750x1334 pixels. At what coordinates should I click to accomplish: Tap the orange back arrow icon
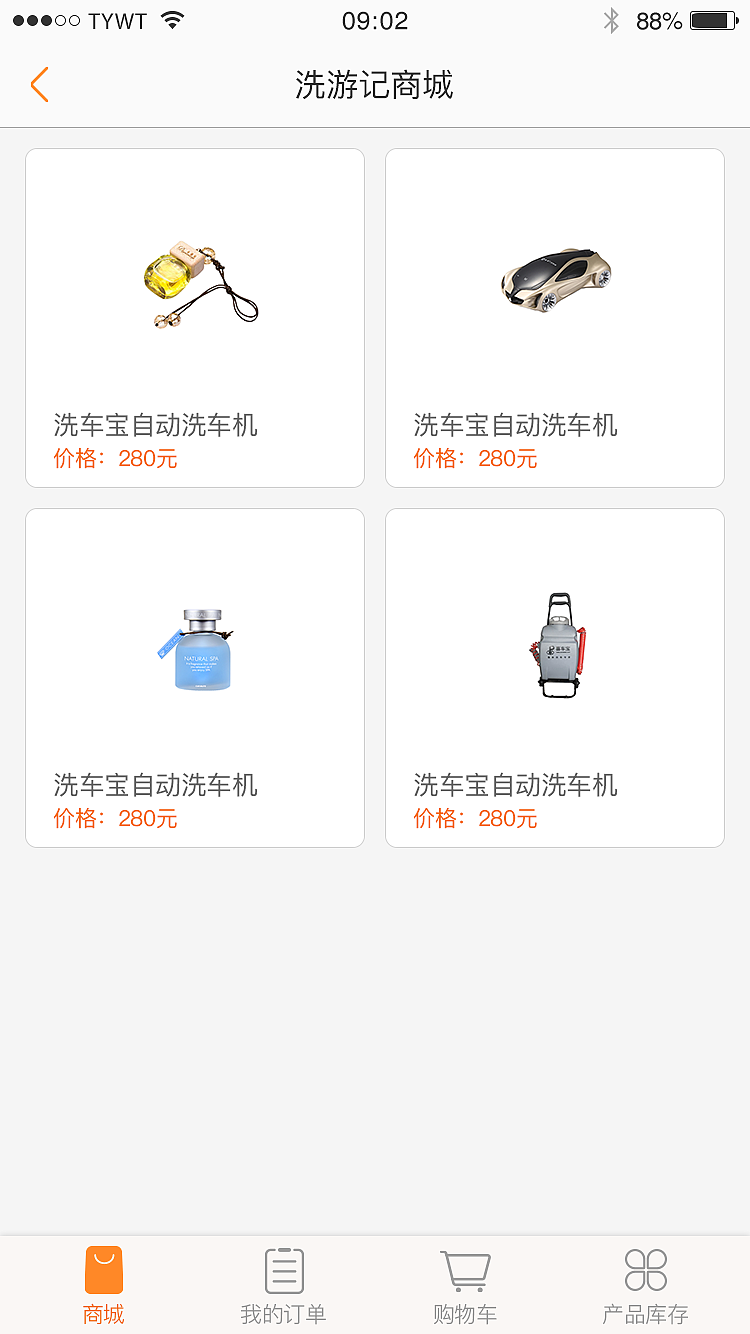coord(39,85)
